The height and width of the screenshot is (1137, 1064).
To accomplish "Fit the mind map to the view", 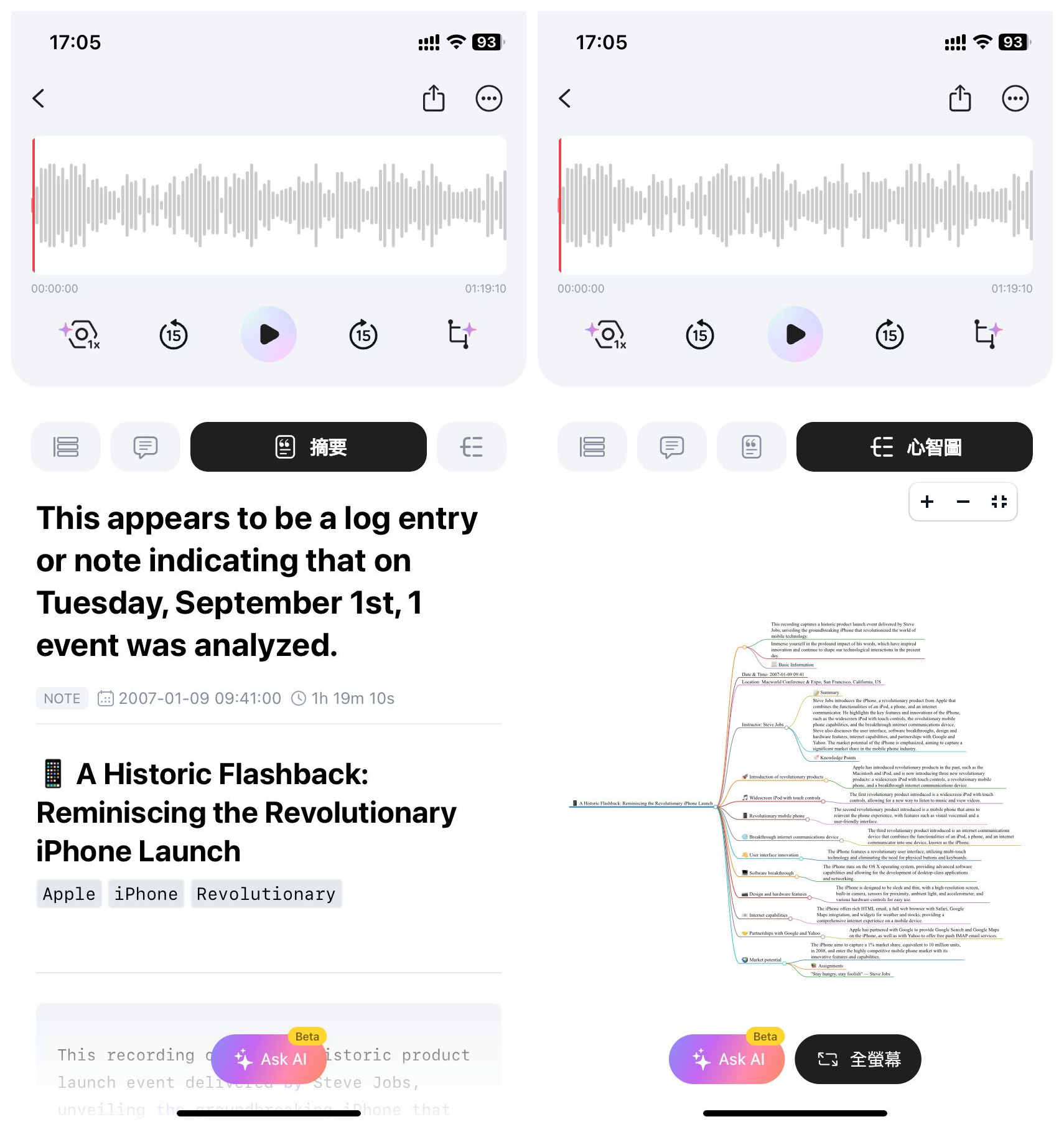I will [999, 502].
